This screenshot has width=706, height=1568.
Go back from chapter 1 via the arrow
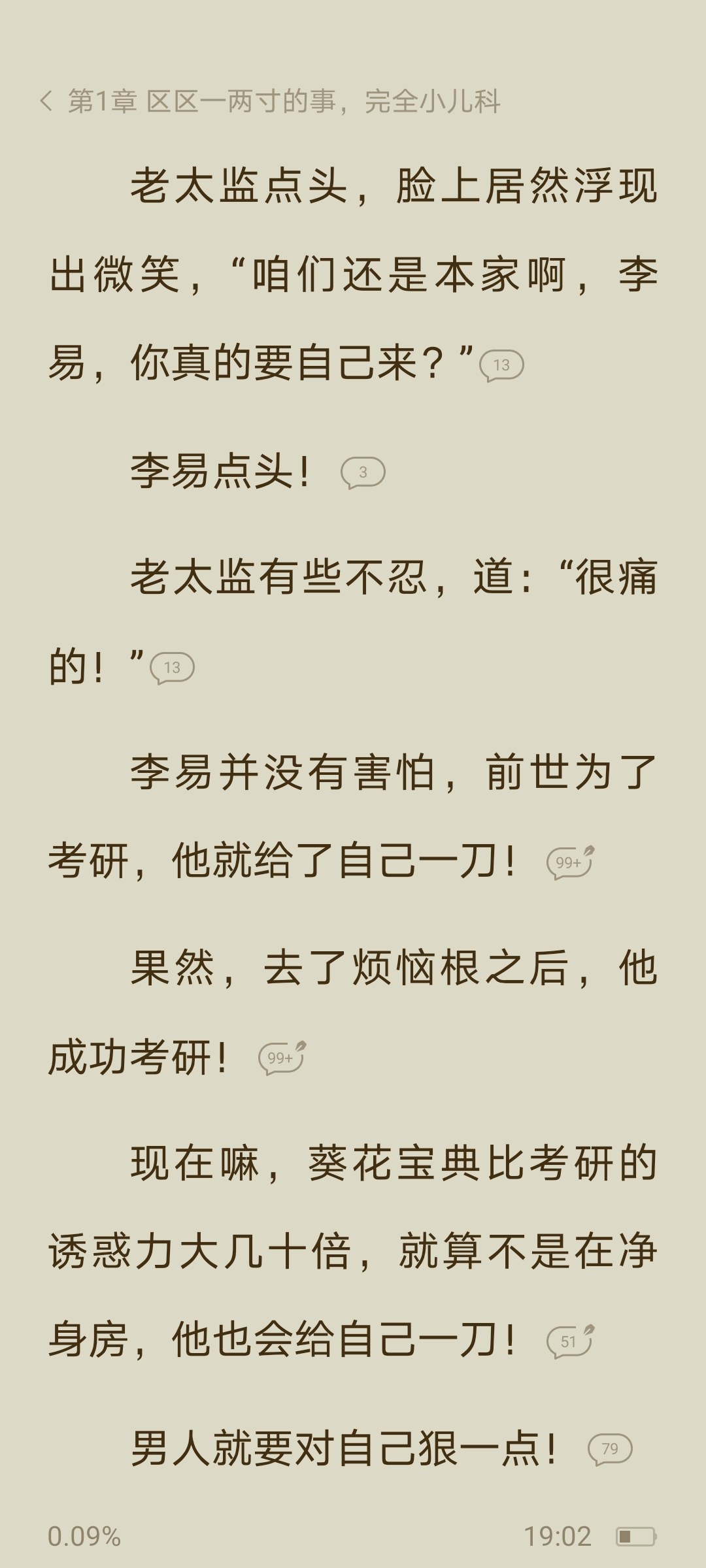pyautogui.click(x=46, y=101)
